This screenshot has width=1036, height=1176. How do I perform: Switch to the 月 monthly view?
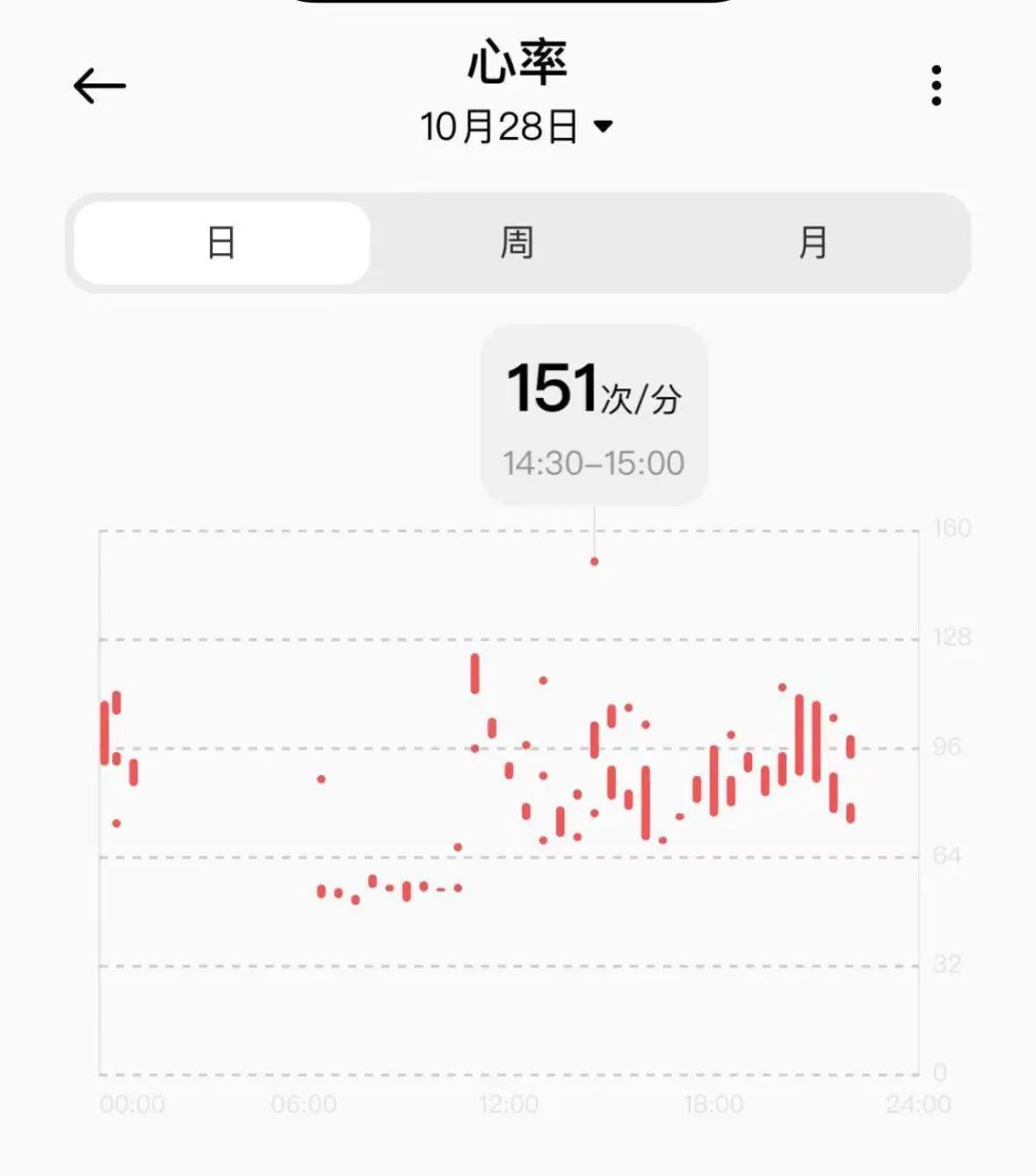(x=812, y=243)
